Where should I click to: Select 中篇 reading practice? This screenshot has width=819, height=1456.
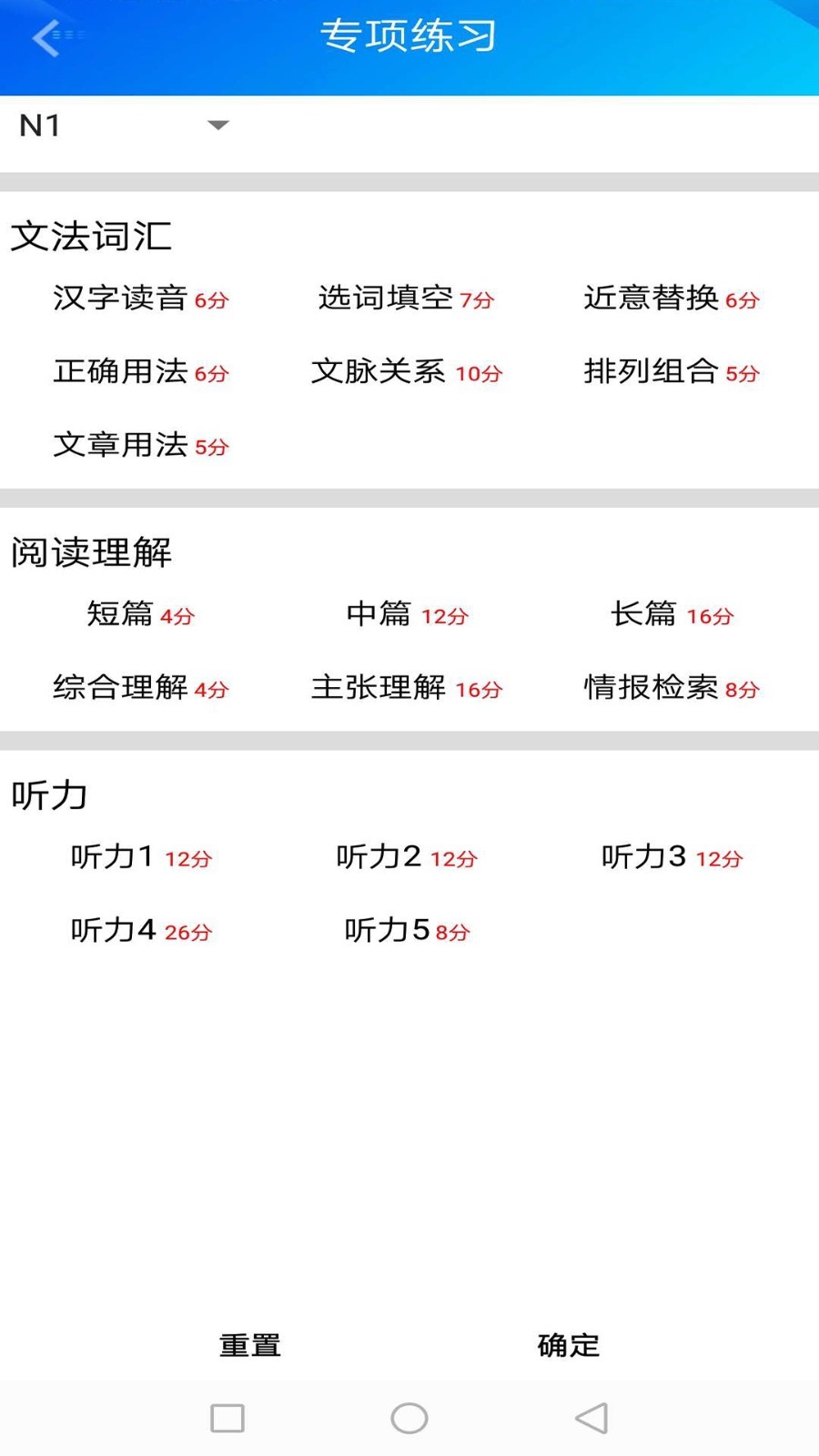point(406,614)
